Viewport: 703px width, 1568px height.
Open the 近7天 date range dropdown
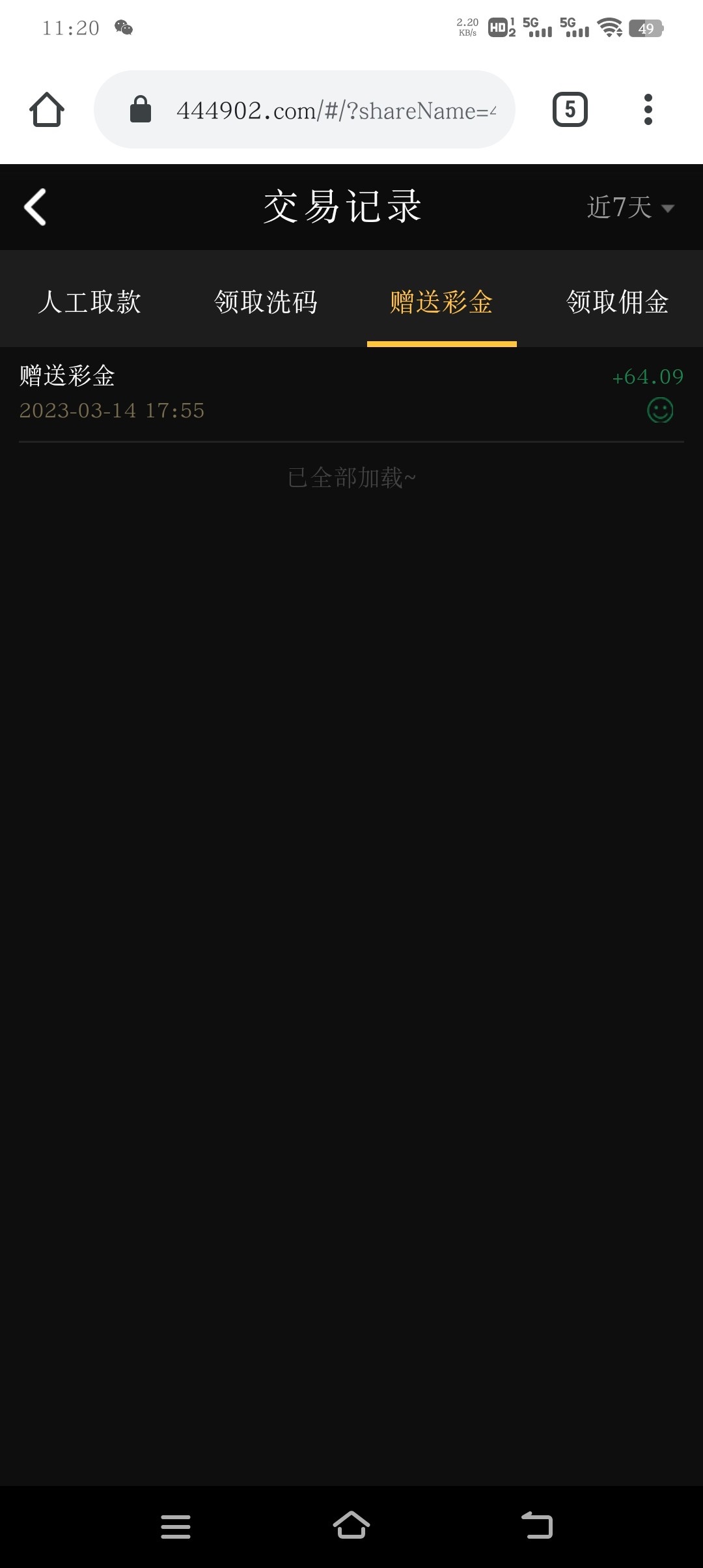click(629, 208)
